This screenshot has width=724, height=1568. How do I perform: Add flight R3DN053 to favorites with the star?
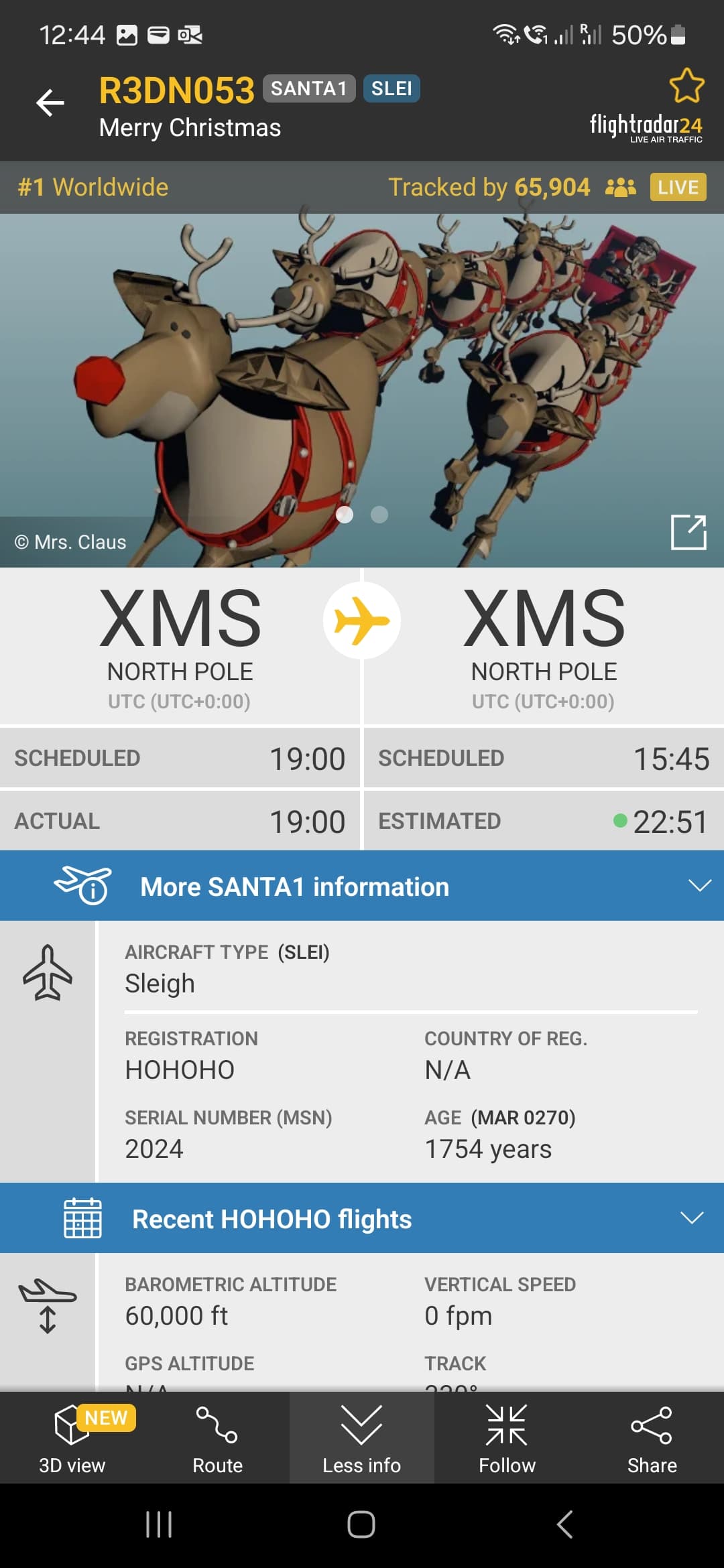click(x=686, y=85)
